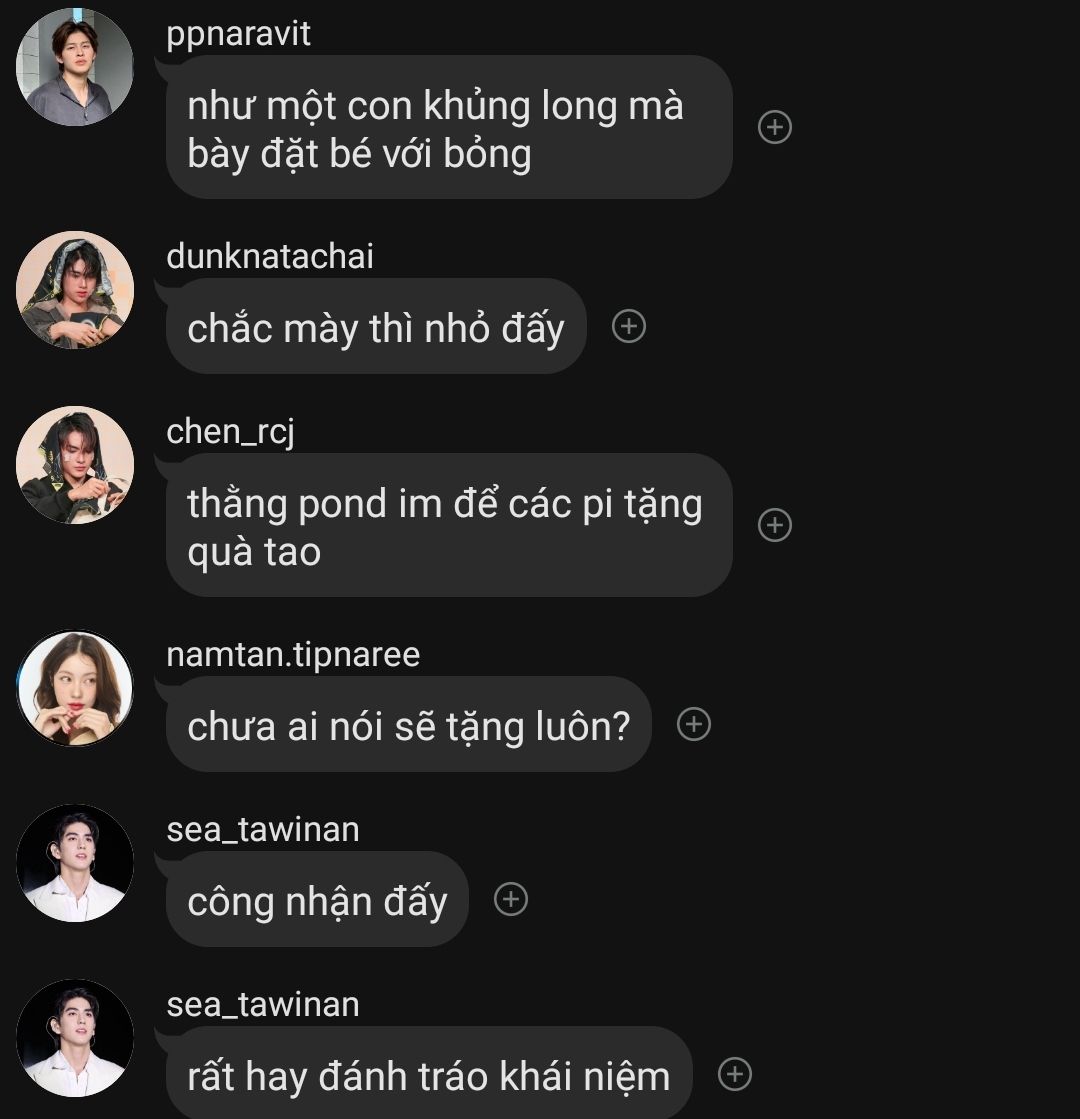Open chen_rcj's profile avatar
This screenshot has height=1119, width=1080.
75,465
